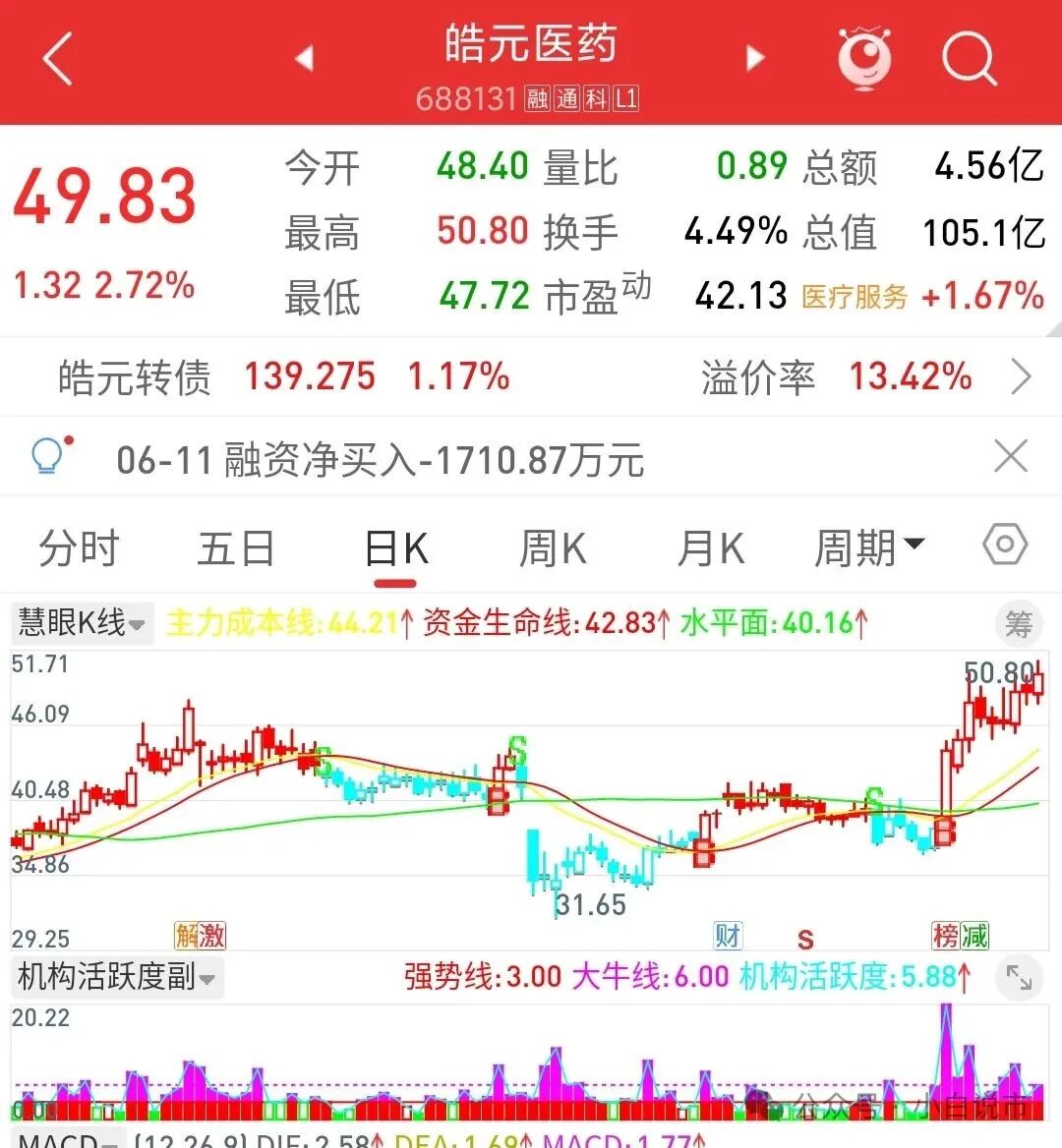This screenshot has height=1148, width=1062.
Task: Click the mascot assistant icon in top bar
Action: 863,57
